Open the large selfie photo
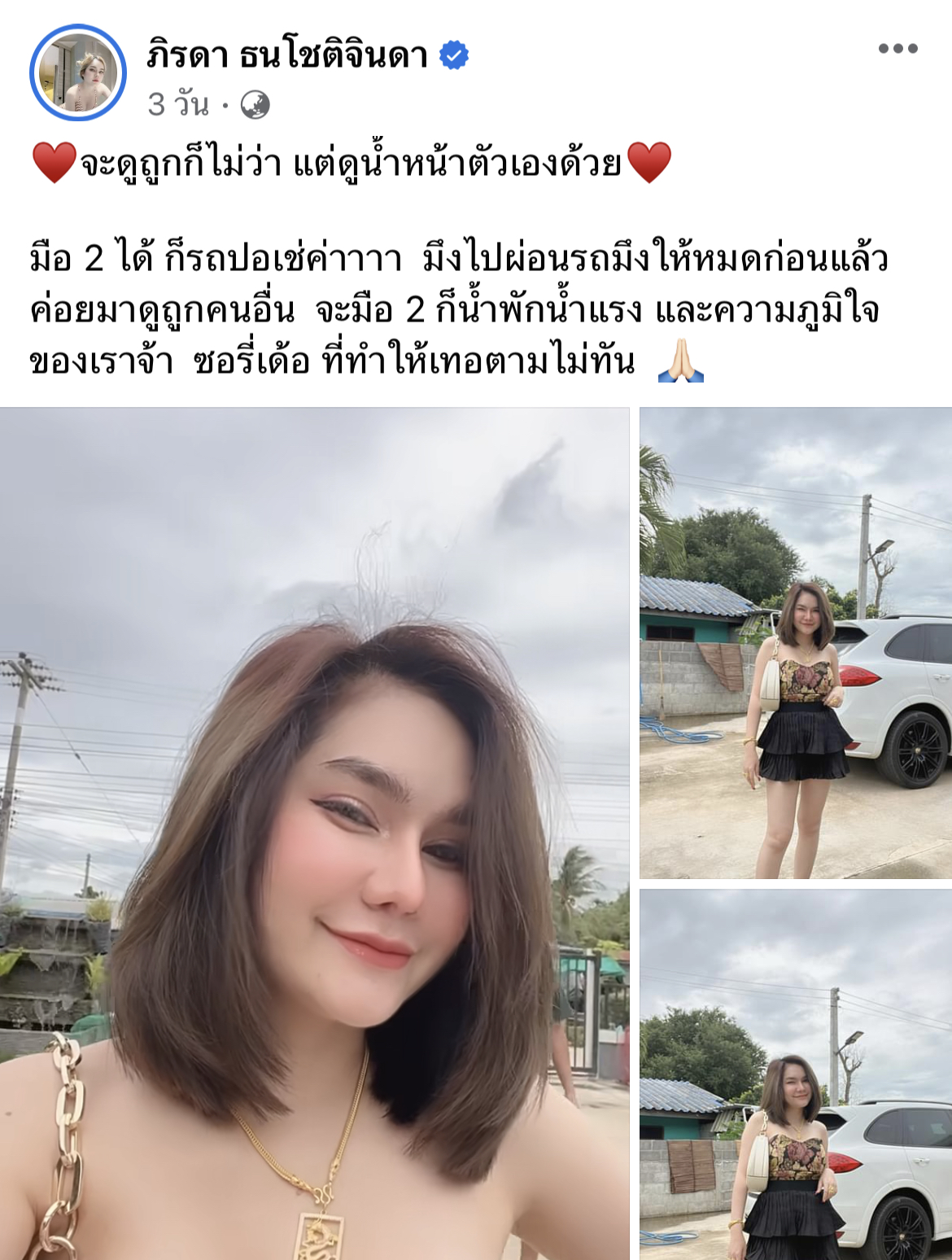Viewport: 952px width, 1260px height. 314,832
